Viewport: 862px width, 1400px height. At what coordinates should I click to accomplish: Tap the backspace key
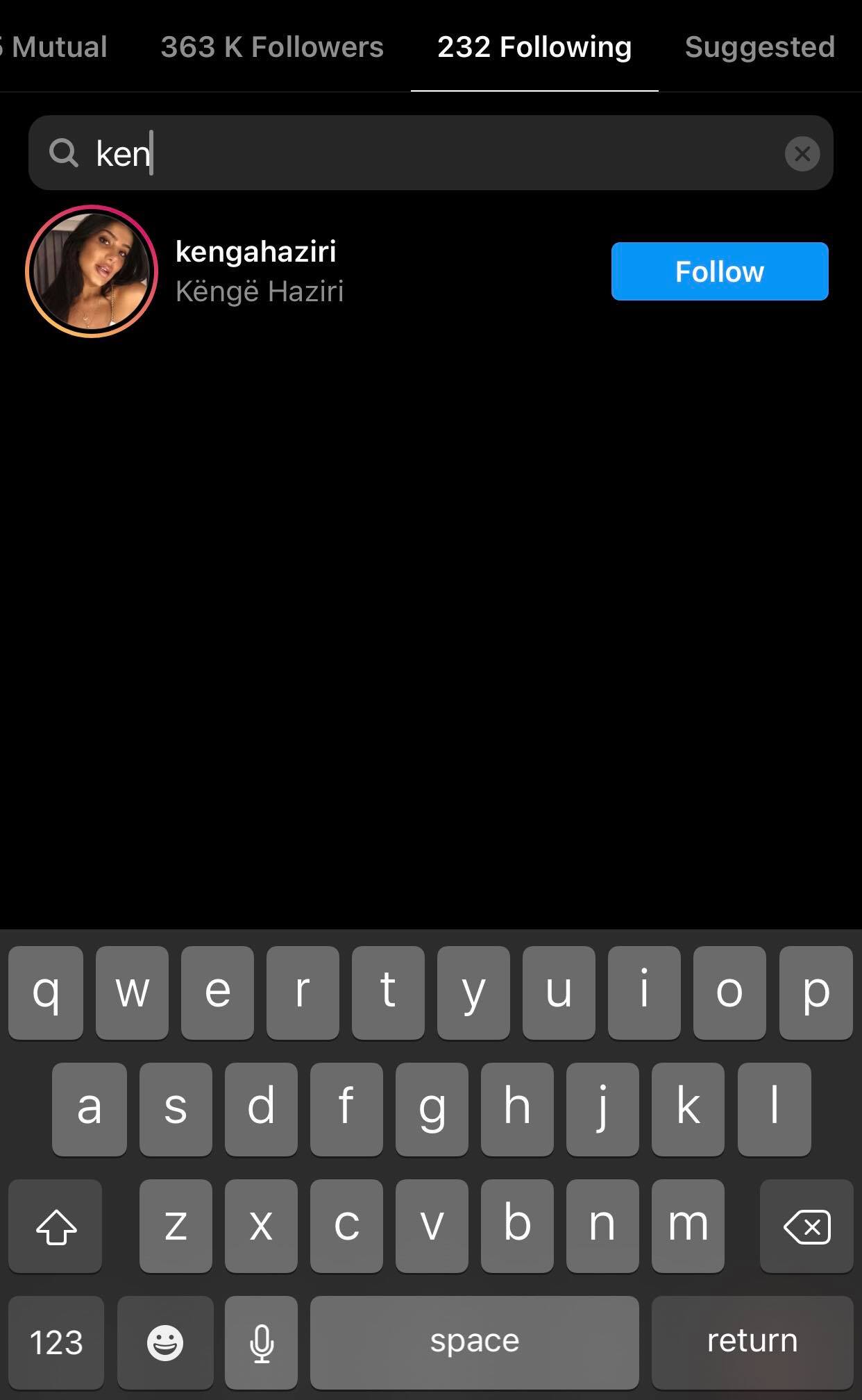pos(806,1226)
